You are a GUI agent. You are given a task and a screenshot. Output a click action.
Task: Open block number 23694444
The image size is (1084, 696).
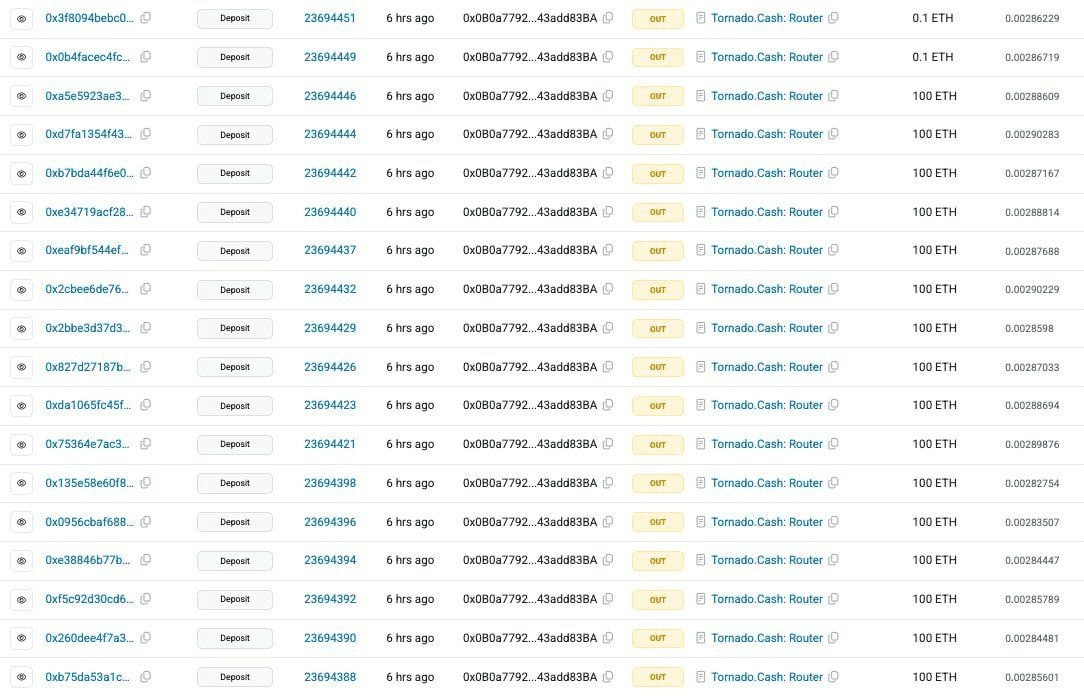coord(330,134)
